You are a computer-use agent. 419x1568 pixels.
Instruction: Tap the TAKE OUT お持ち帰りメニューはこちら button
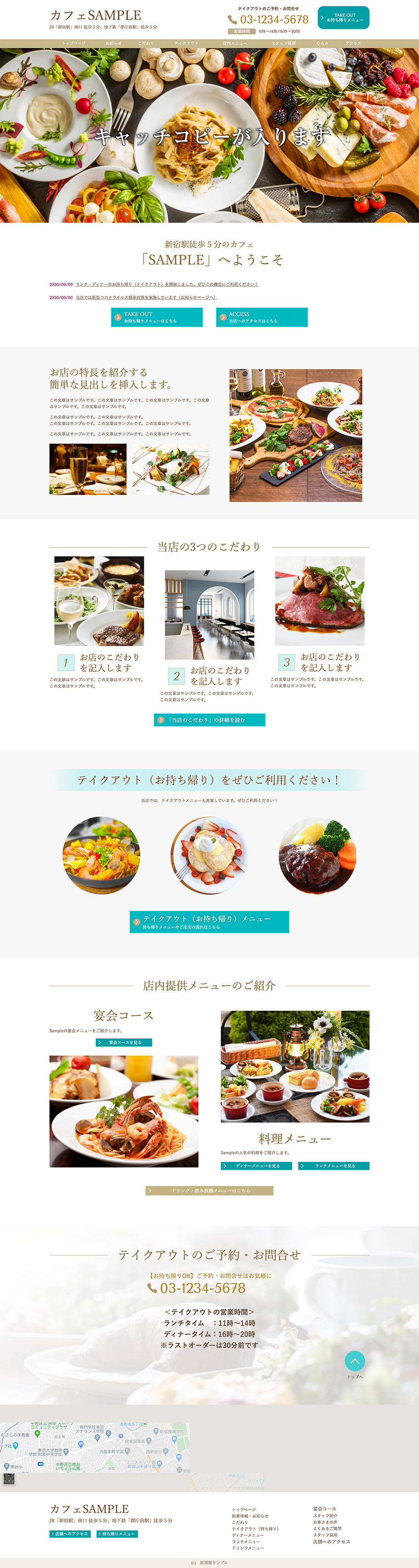pyautogui.click(x=156, y=317)
